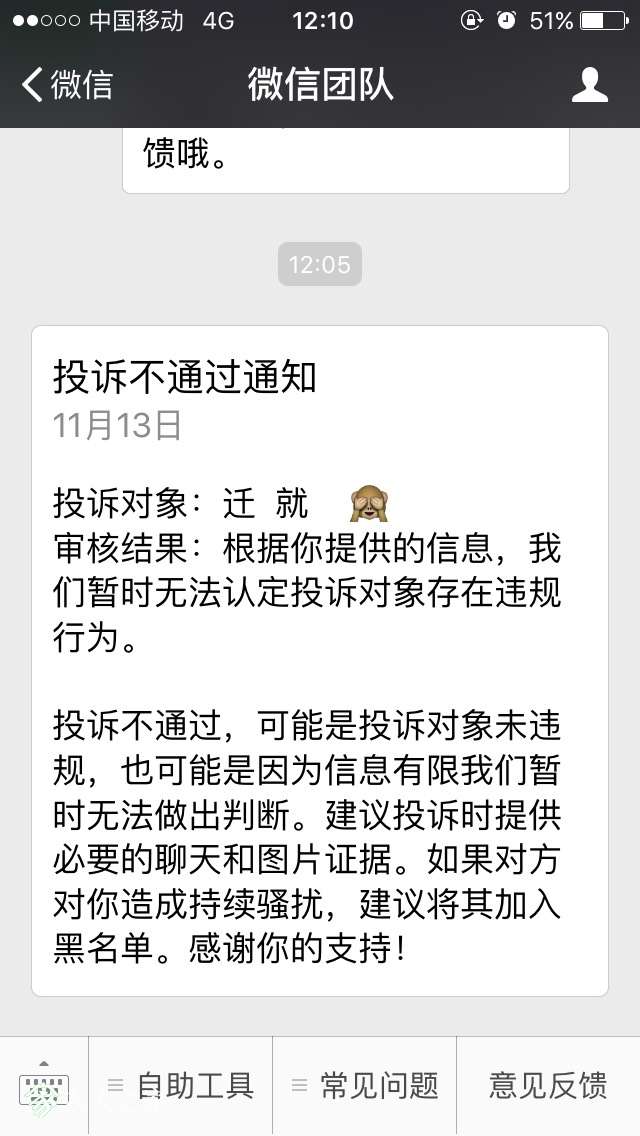
Task: Go back to the 微信 chat list
Action: click(x=66, y=85)
